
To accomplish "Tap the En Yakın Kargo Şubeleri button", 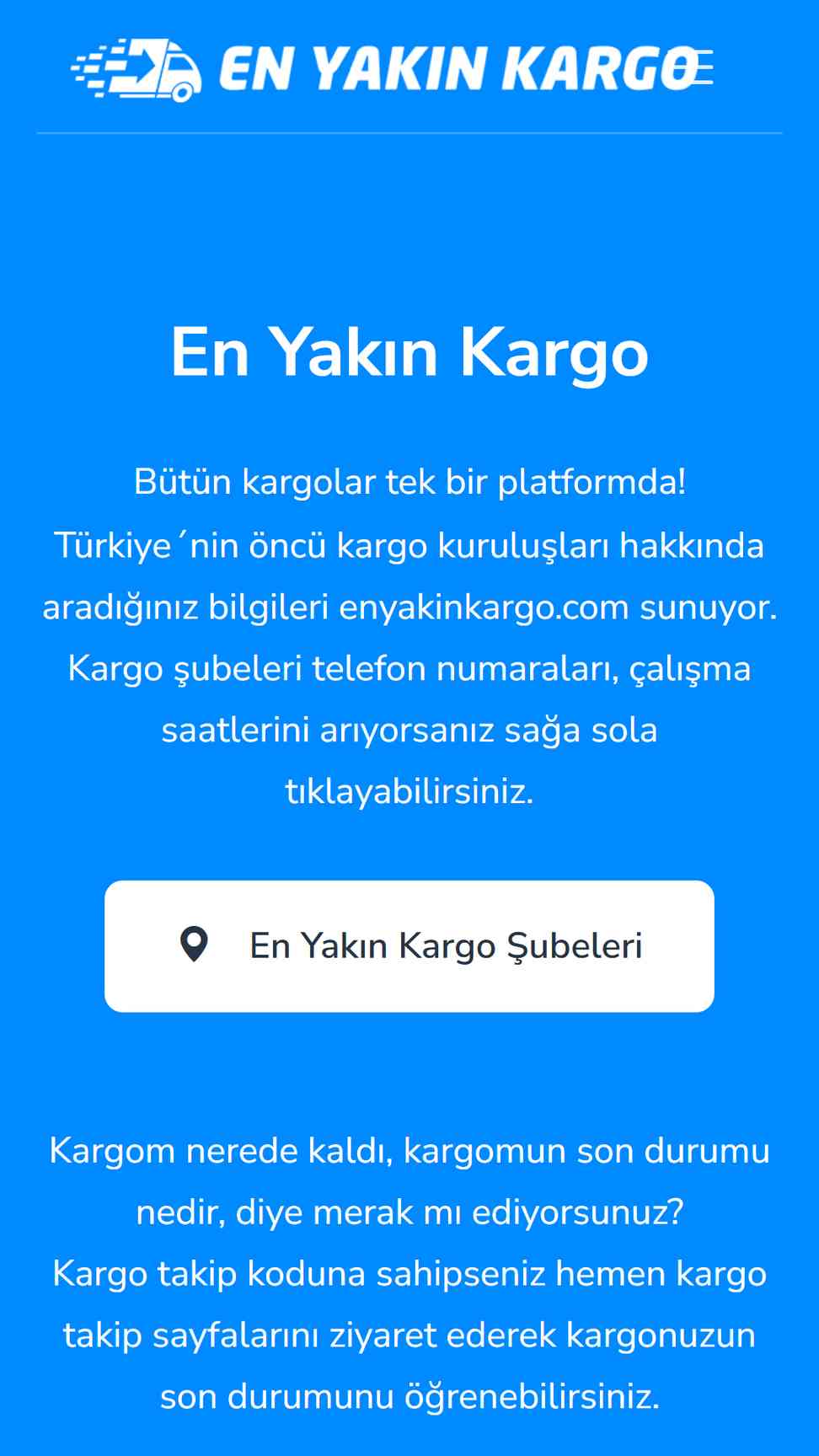I will [x=409, y=946].
